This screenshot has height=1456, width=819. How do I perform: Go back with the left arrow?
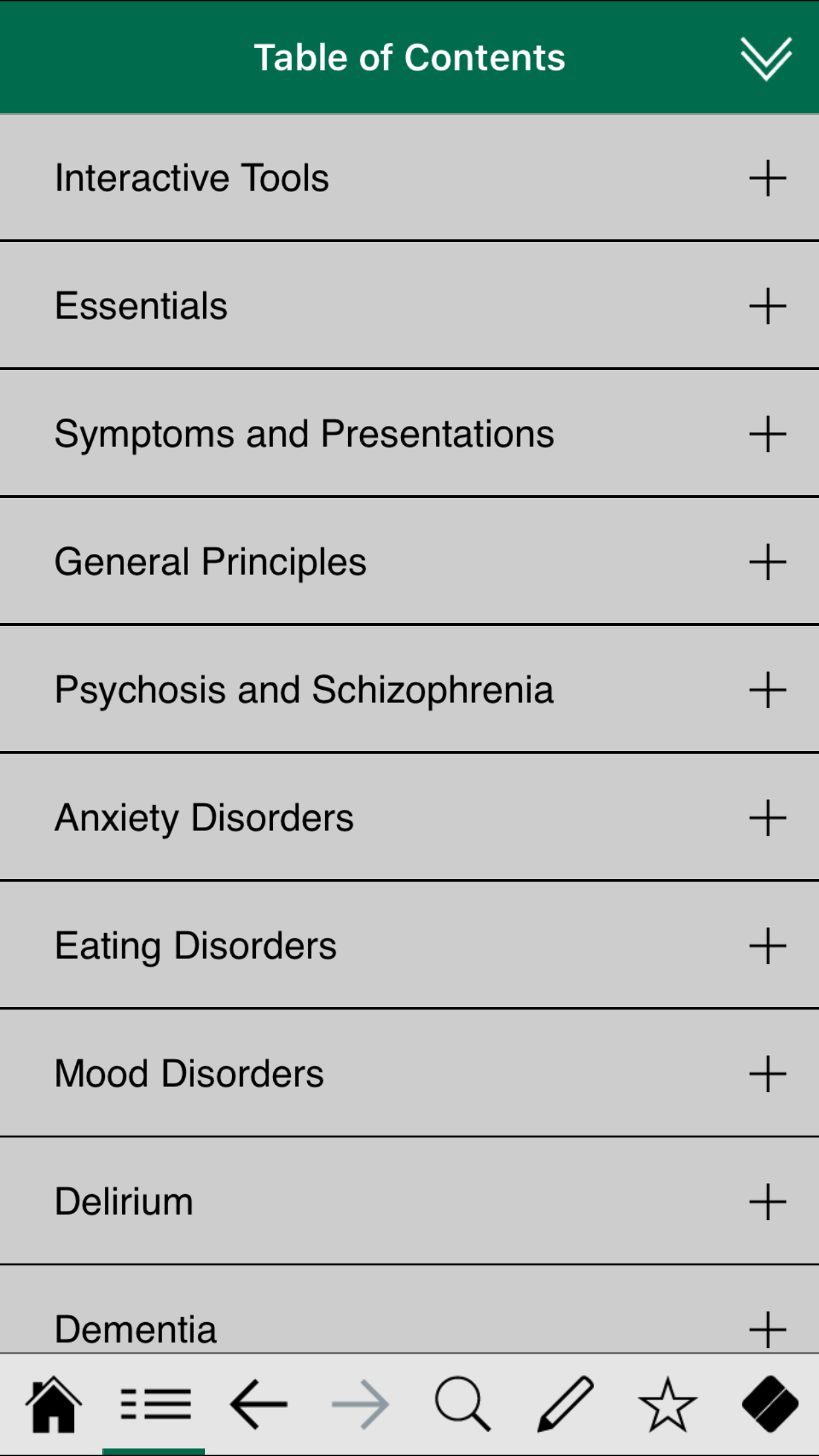(x=258, y=1405)
